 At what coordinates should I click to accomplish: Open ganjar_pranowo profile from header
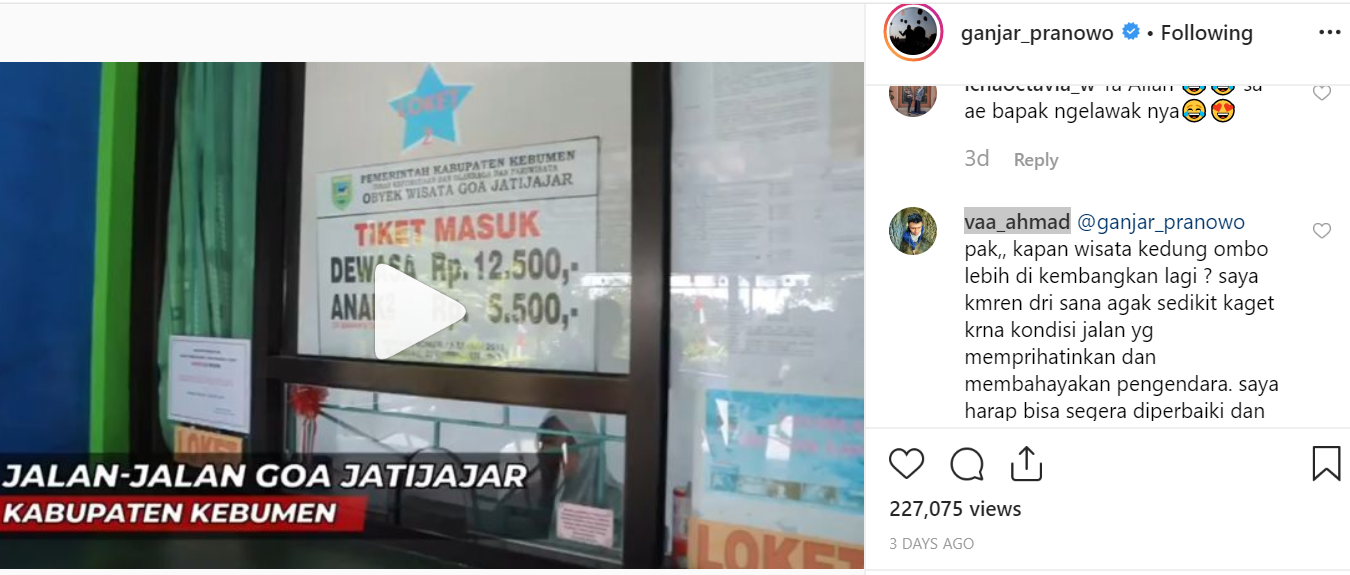pos(1036,33)
